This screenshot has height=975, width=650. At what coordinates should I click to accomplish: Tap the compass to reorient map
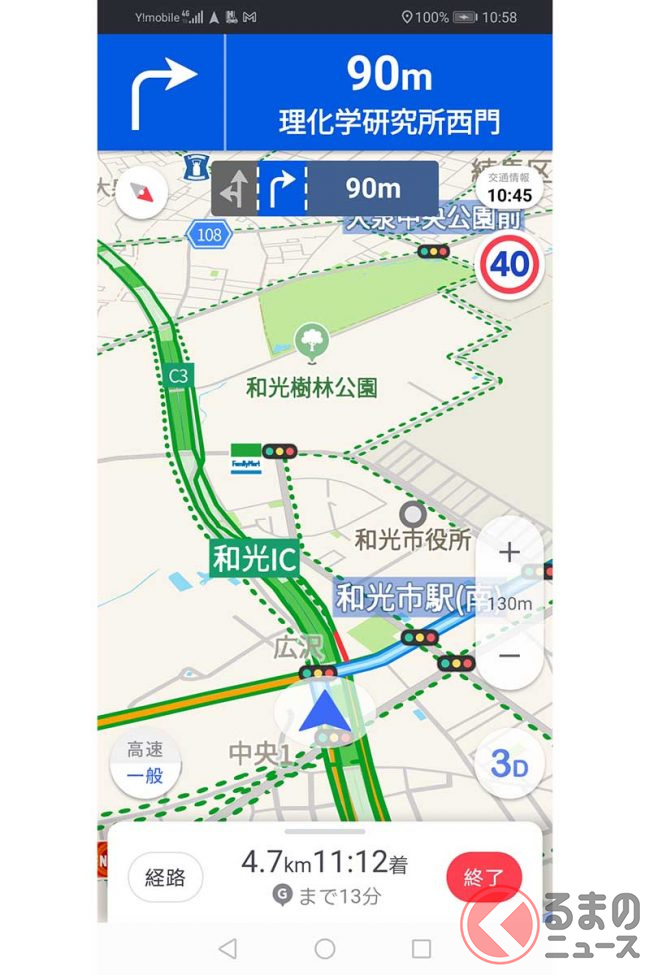point(142,193)
